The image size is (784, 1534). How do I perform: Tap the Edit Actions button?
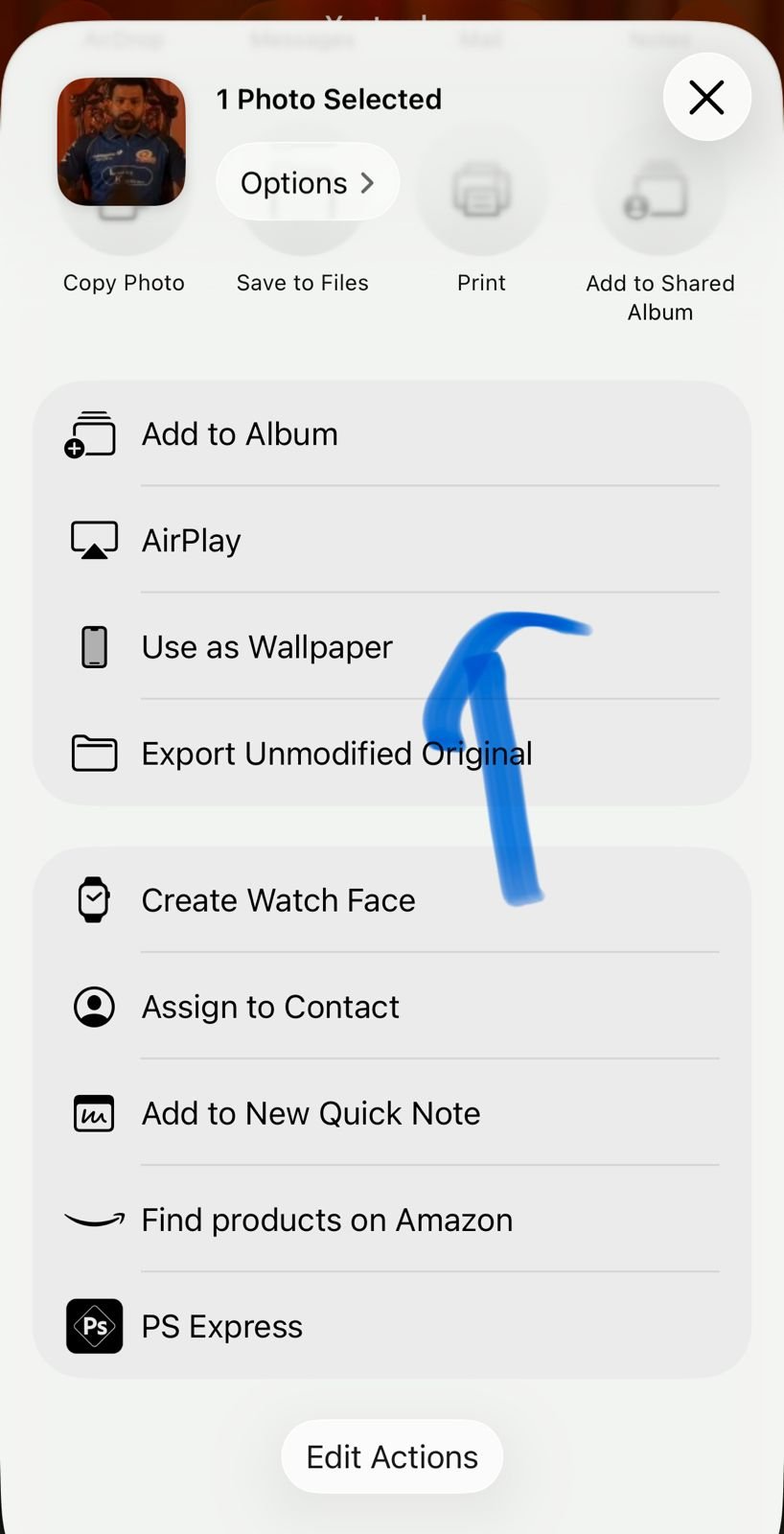click(x=392, y=1456)
